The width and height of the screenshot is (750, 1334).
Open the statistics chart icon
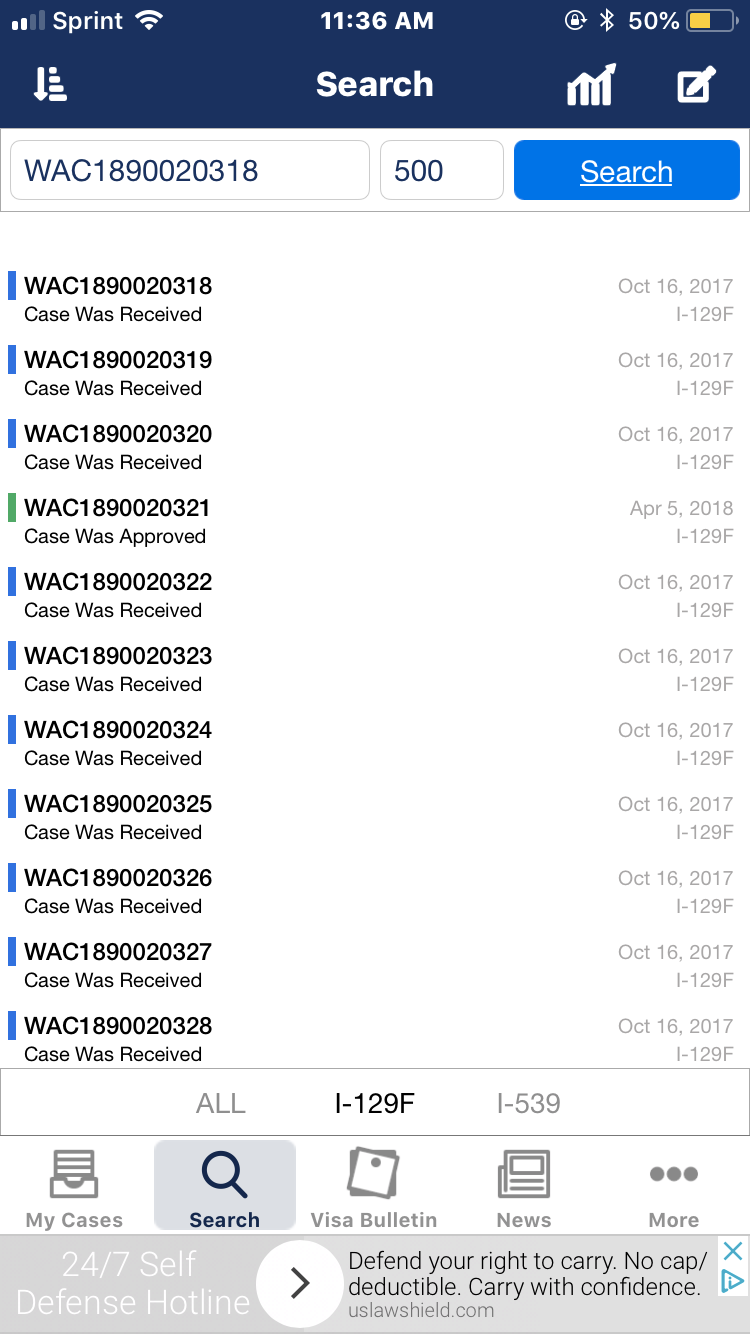coord(591,85)
